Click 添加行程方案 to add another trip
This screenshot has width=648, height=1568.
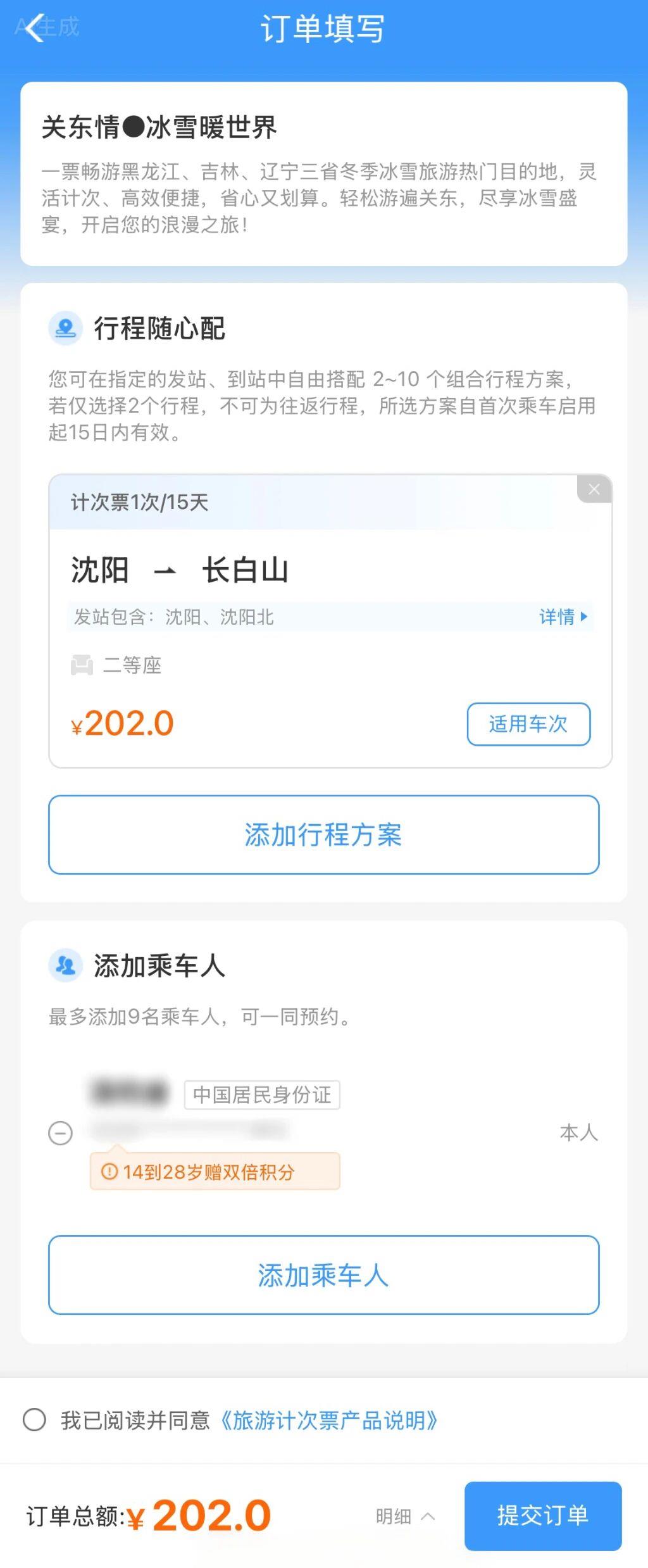pos(323,836)
